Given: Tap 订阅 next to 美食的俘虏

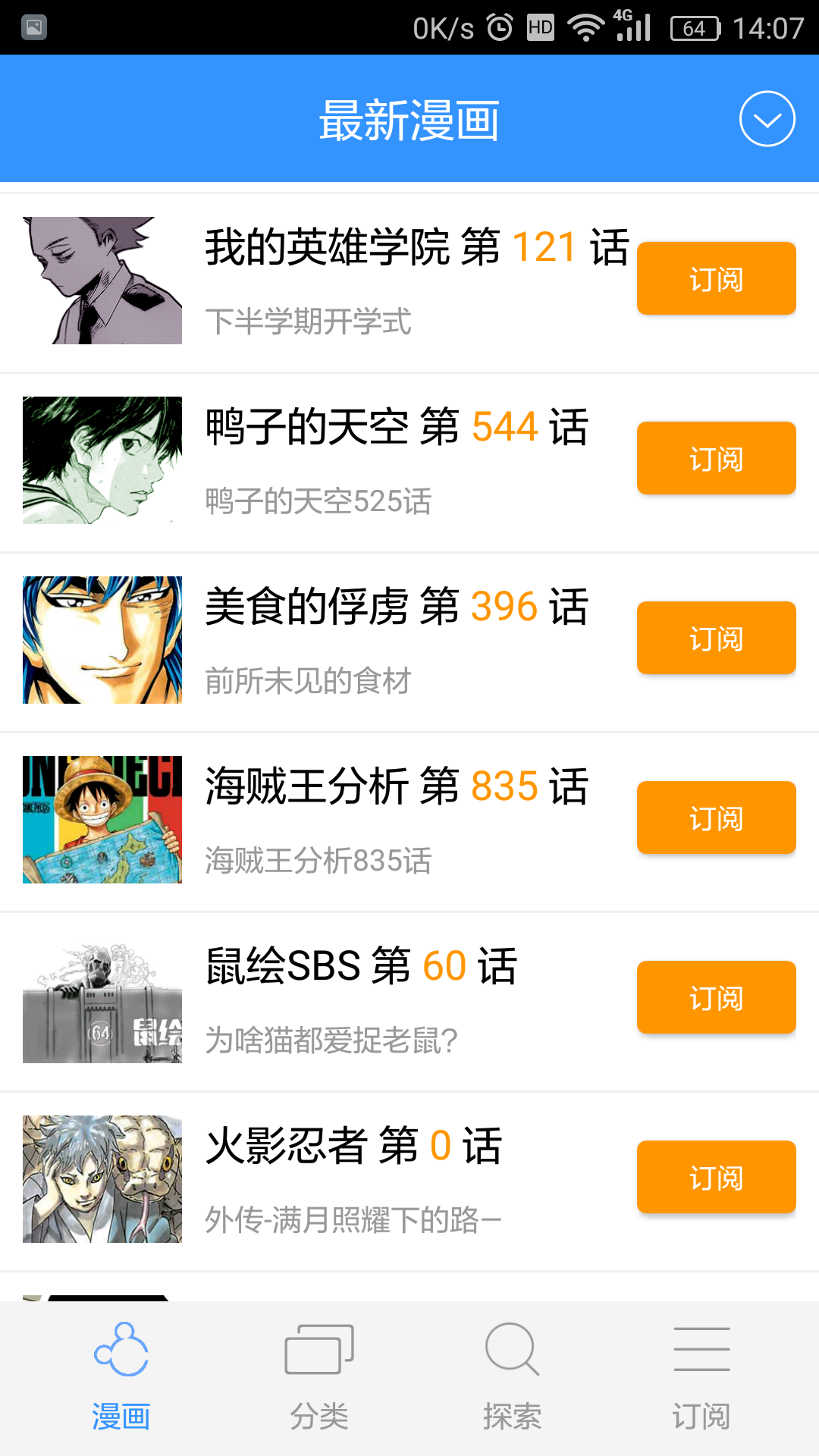Looking at the screenshot, I should point(716,638).
